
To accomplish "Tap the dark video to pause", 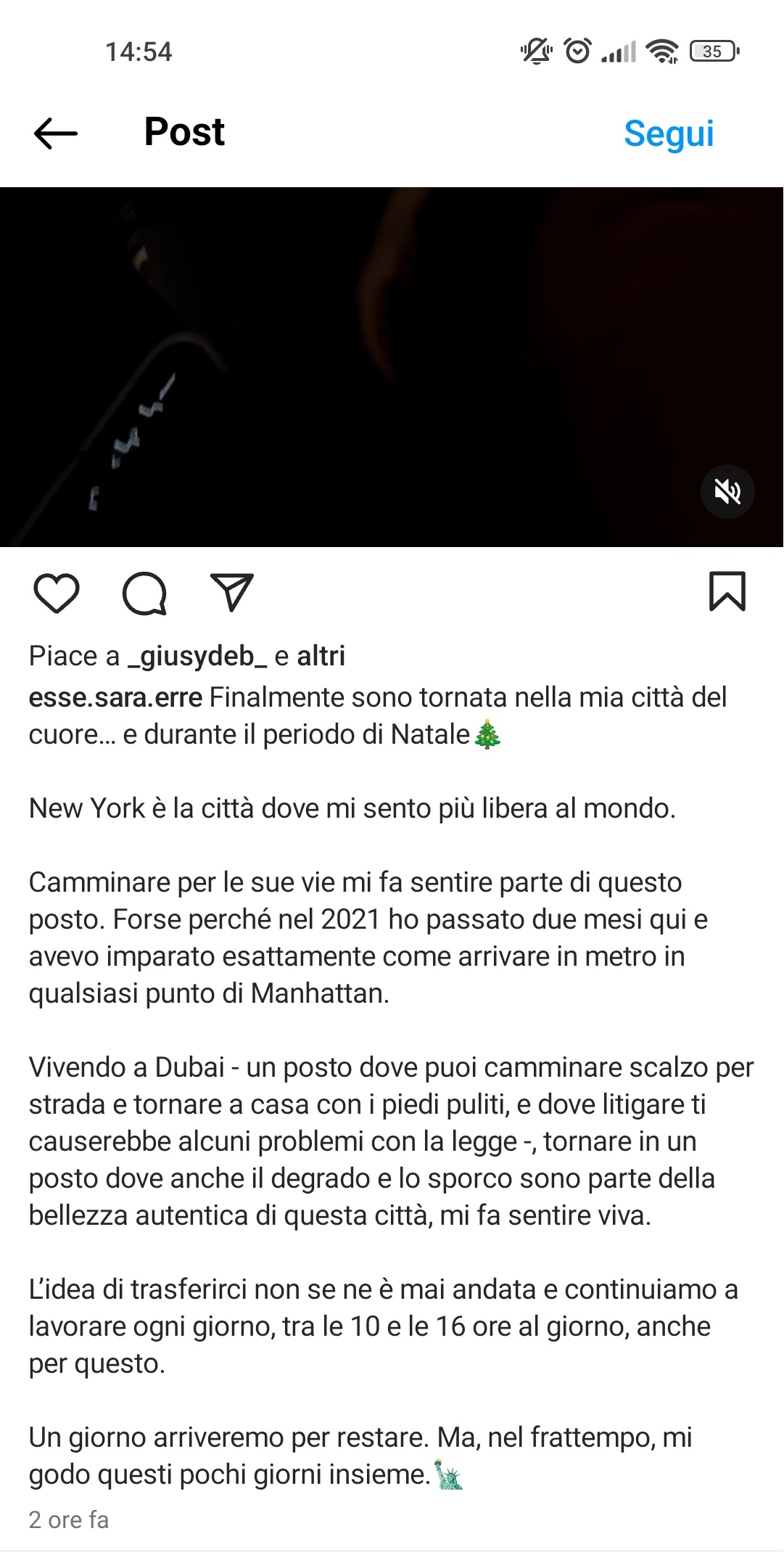I will [x=392, y=366].
